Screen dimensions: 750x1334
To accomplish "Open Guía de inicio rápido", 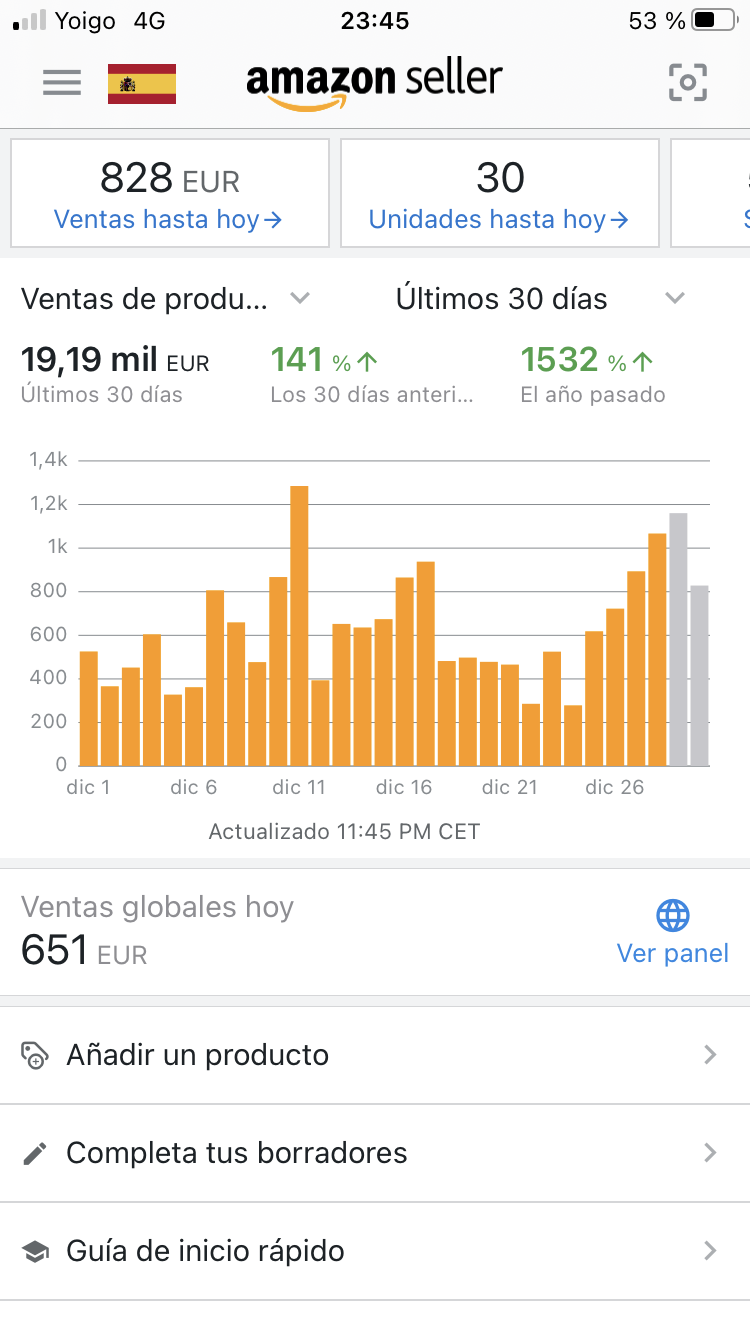I will point(375,1251).
